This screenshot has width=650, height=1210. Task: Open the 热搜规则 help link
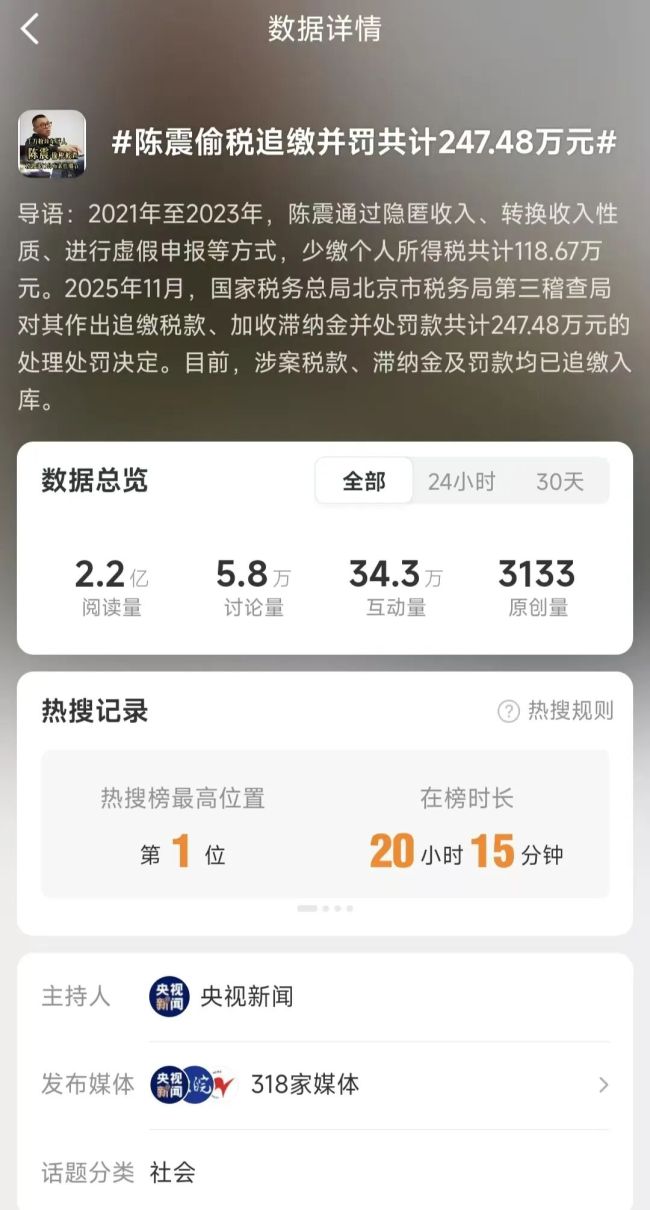click(556, 711)
